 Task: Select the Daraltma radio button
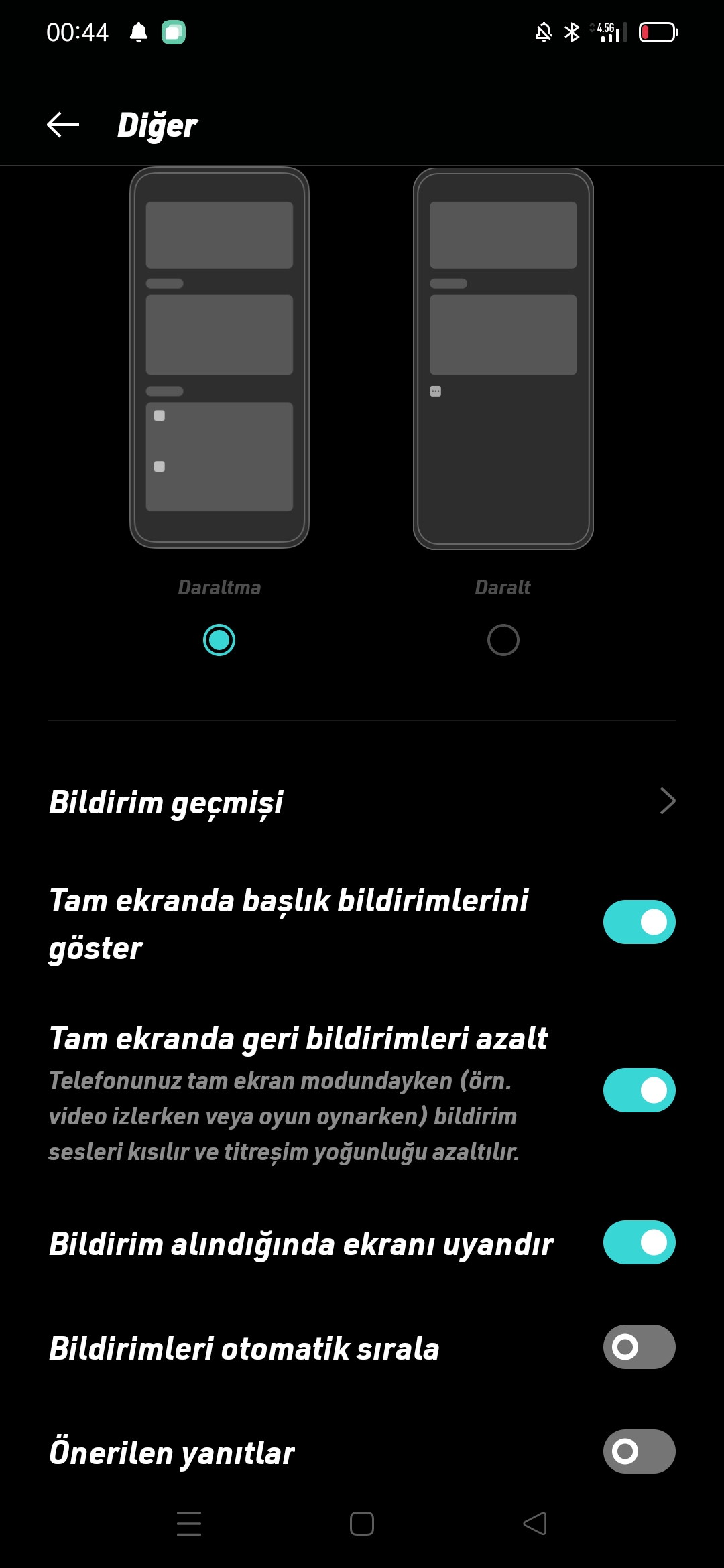[x=219, y=640]
